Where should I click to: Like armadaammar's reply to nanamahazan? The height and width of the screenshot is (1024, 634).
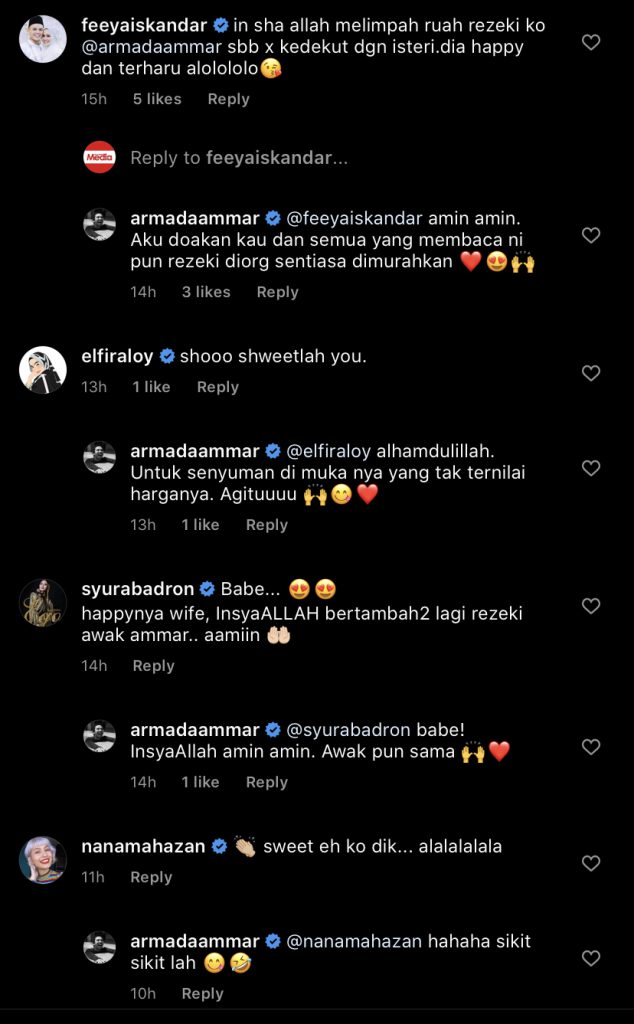pyautogui.click(x=591, y=958)
